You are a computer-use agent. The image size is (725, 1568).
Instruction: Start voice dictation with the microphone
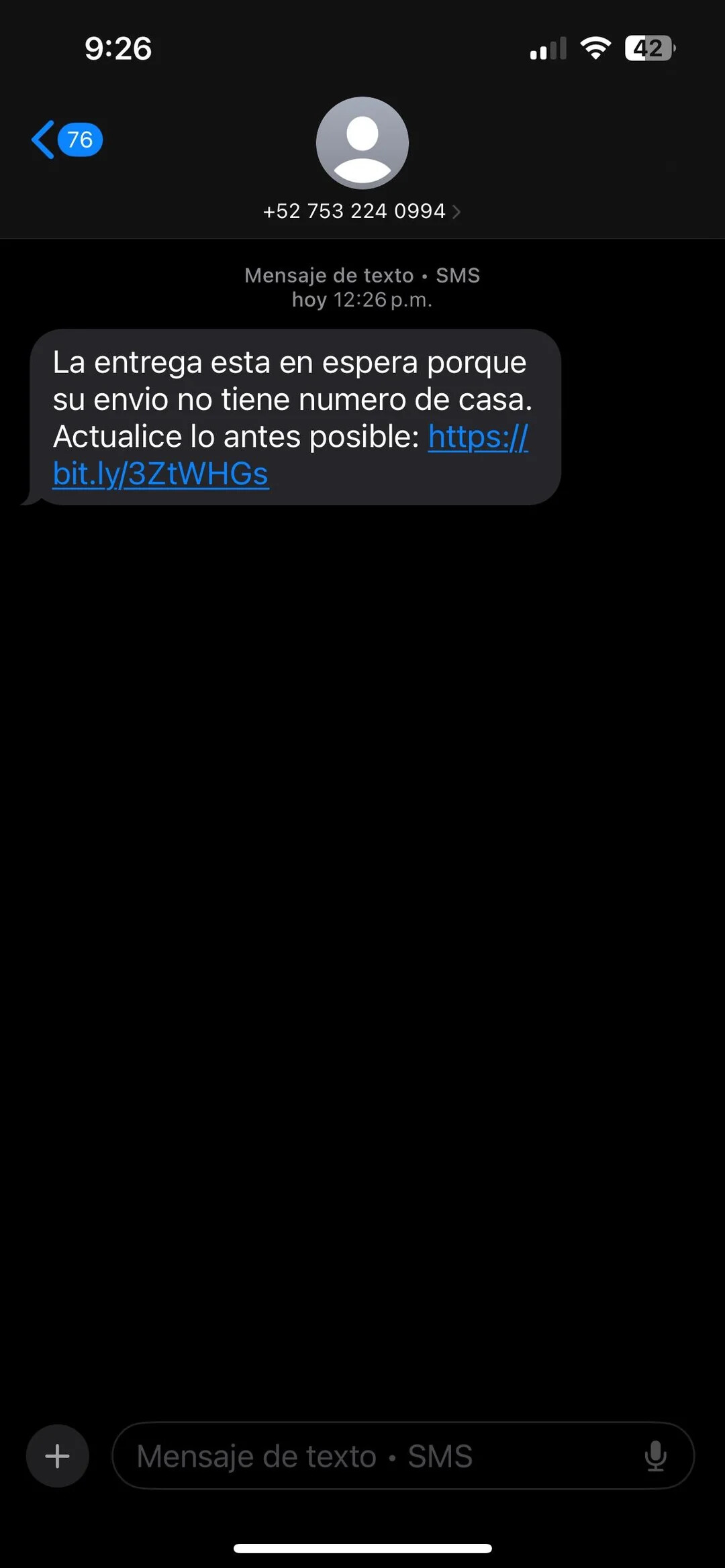click(655, 1456)
